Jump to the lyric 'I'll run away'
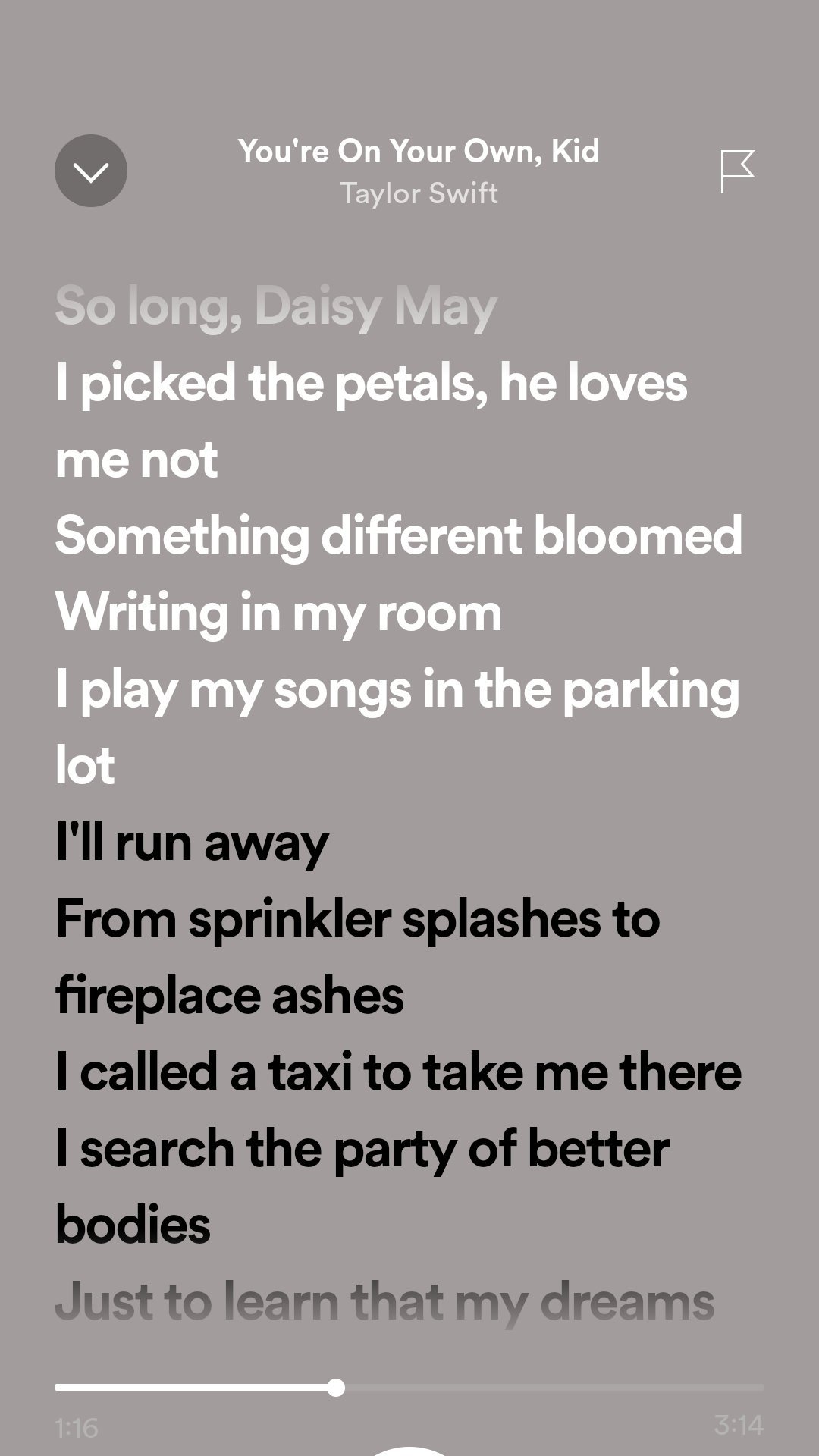 pyautogui.click(x=192, y=843)
